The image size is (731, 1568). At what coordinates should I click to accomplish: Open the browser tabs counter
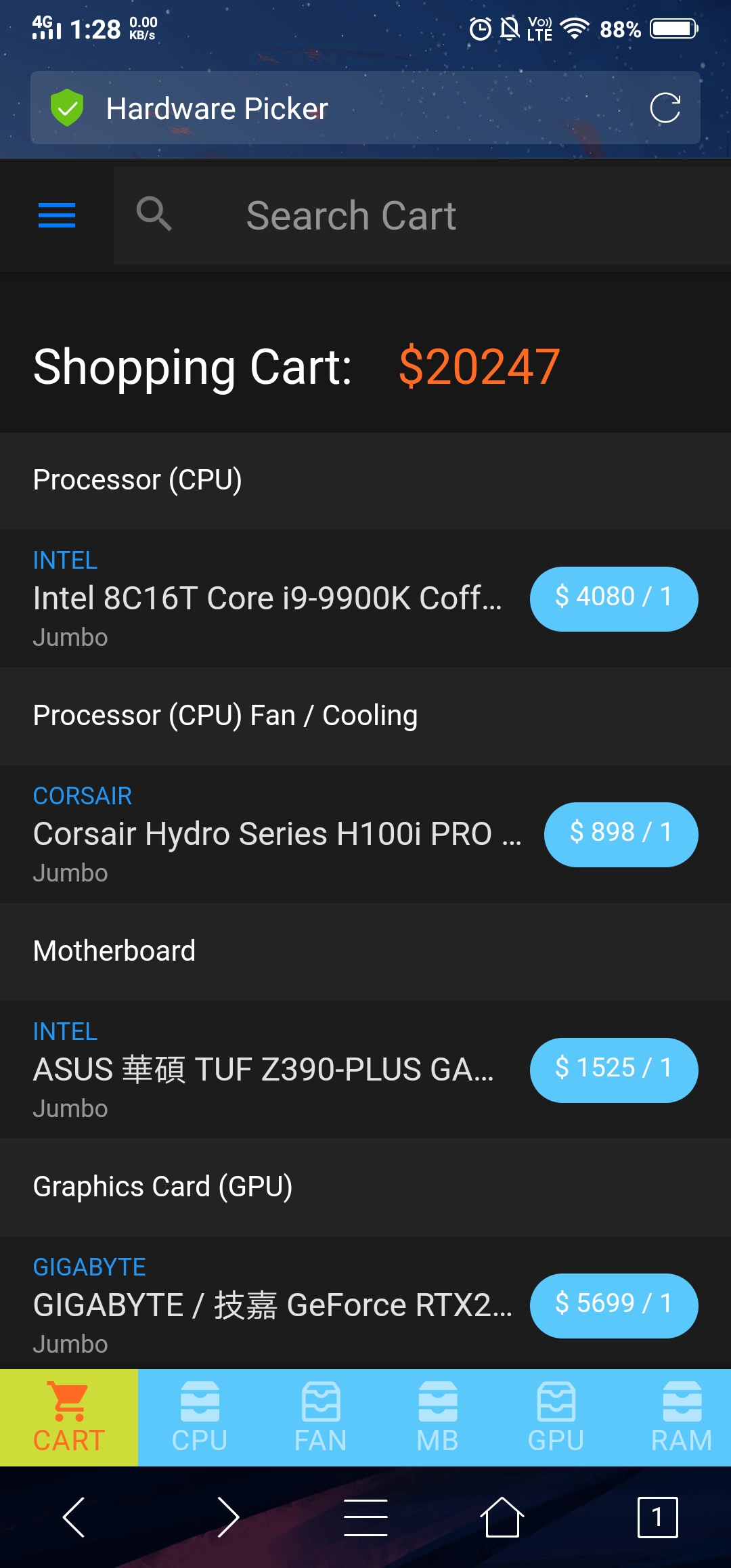(x=657, y=1517)
